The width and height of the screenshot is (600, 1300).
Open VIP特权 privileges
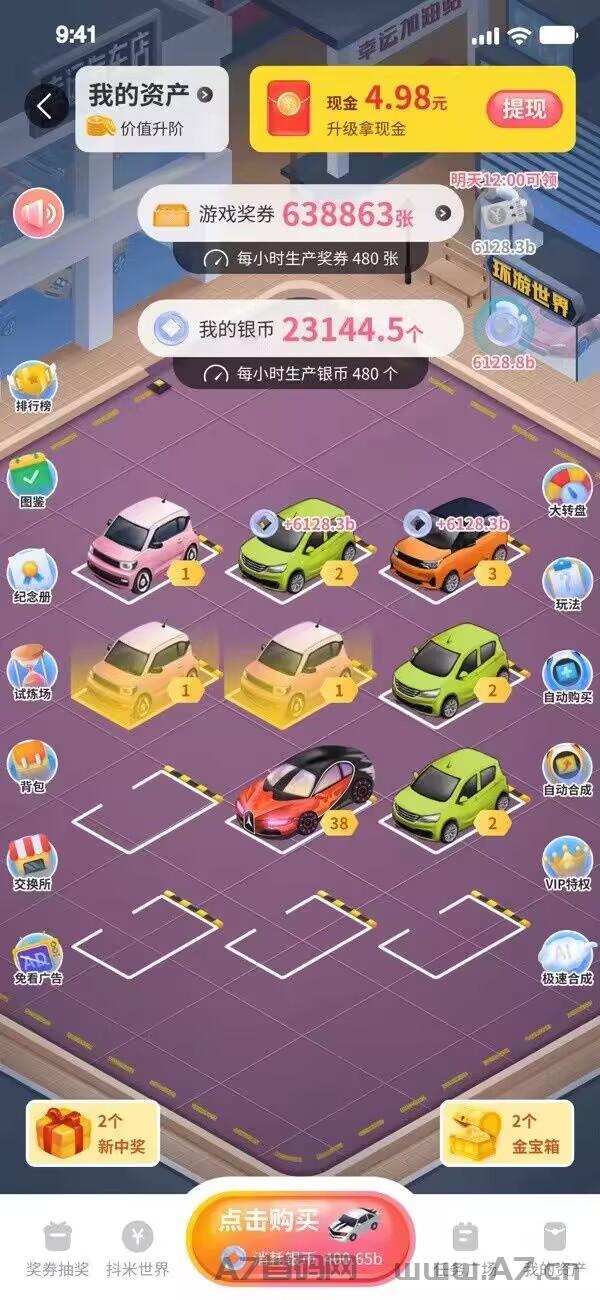pos(567,863)
